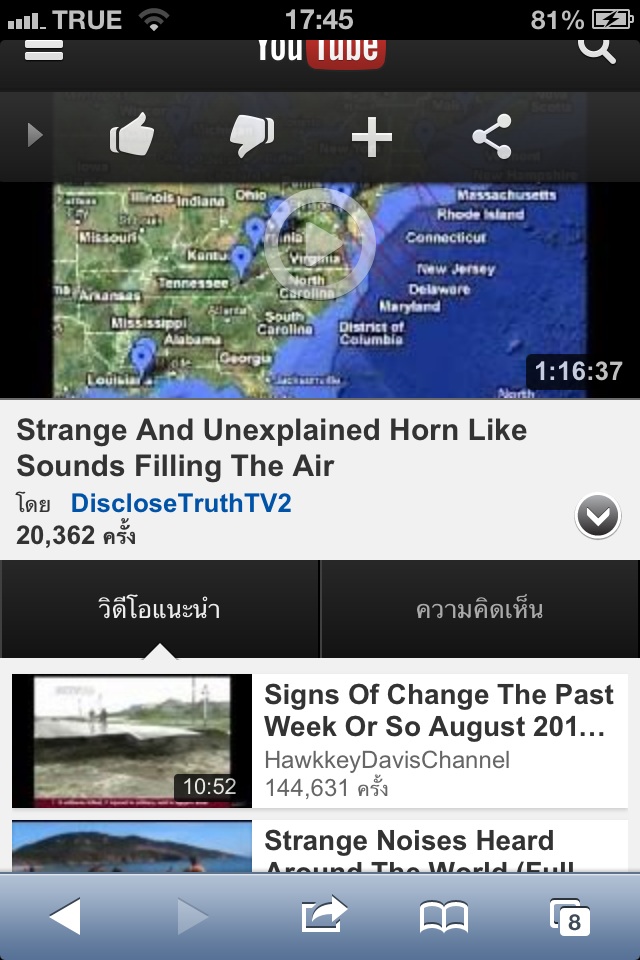640x960 pixels.
Task: Switch to the ความคิดเห็น tab
Action: click(480, 609)
